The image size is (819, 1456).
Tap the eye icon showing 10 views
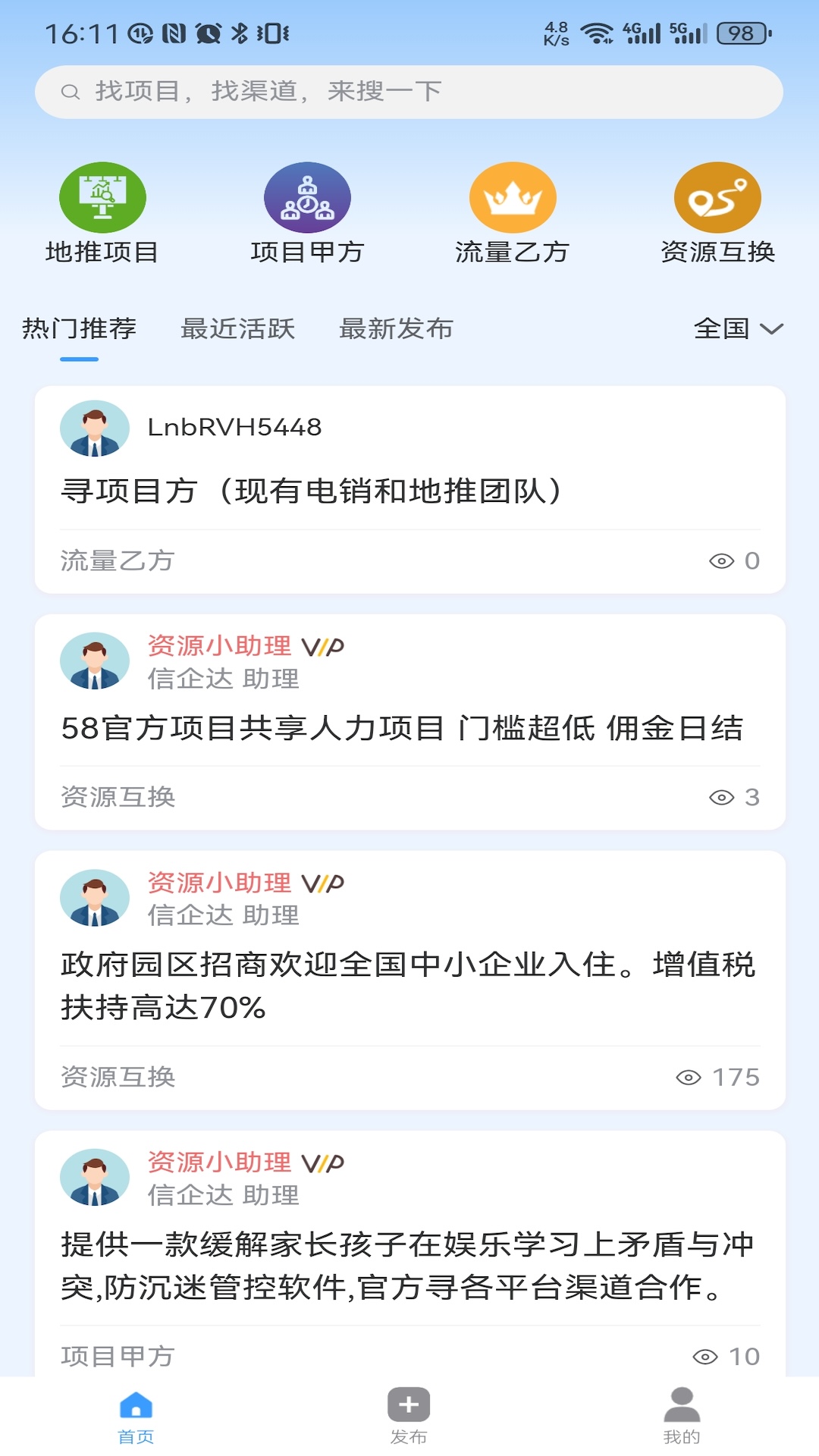[705, 1356]
